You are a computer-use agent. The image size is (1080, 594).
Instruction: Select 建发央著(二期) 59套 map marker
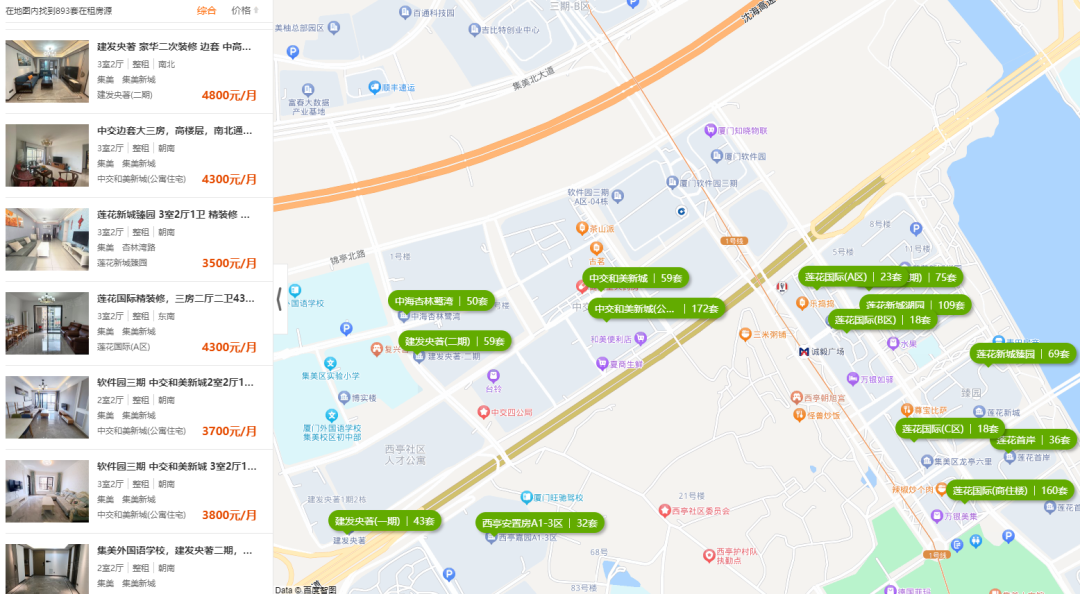pyautogui.click(x=454, y=341)
